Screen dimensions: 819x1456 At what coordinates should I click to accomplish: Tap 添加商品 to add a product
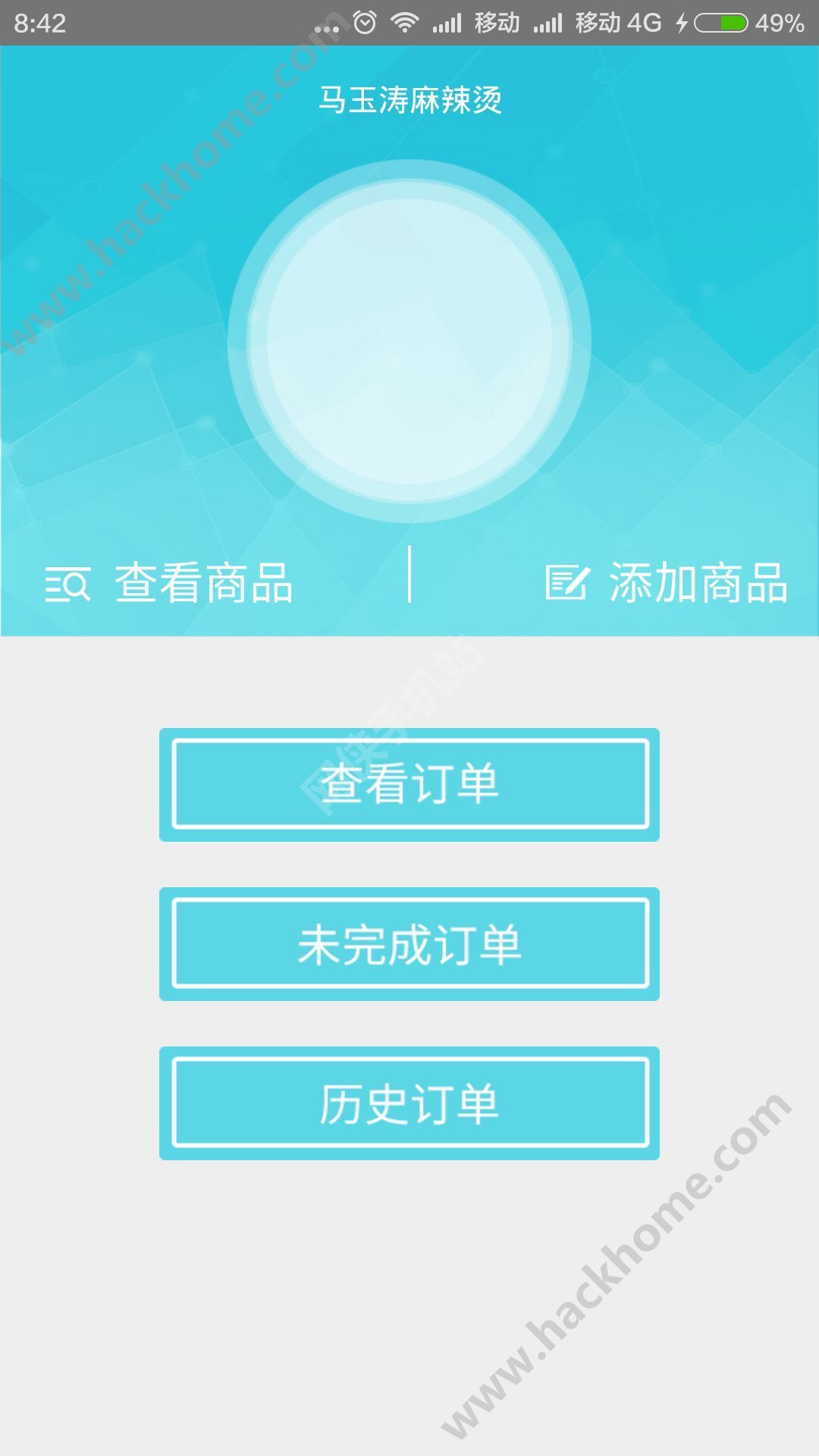[667, 583]
